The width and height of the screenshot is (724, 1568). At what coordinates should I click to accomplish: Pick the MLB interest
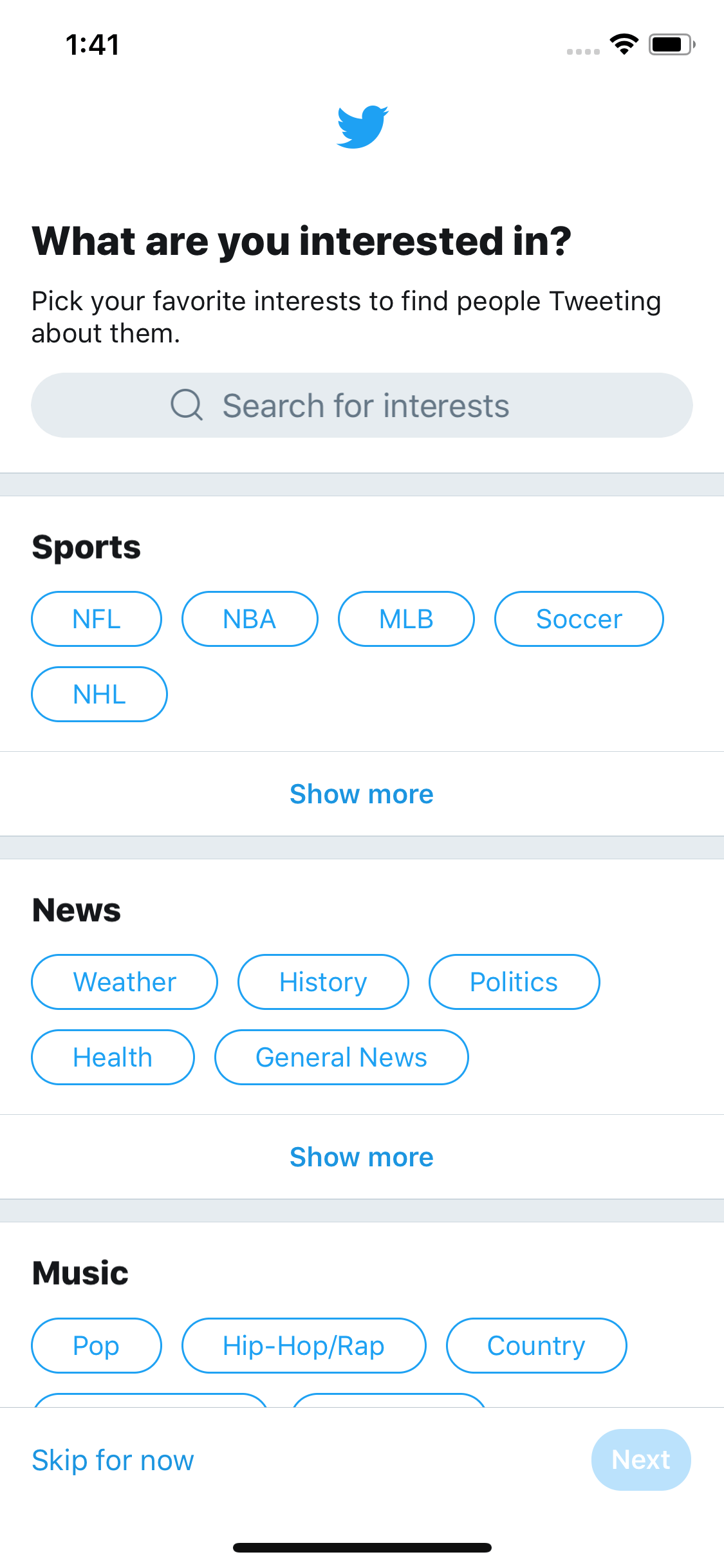pyautogui.click(x=406, y=619)
